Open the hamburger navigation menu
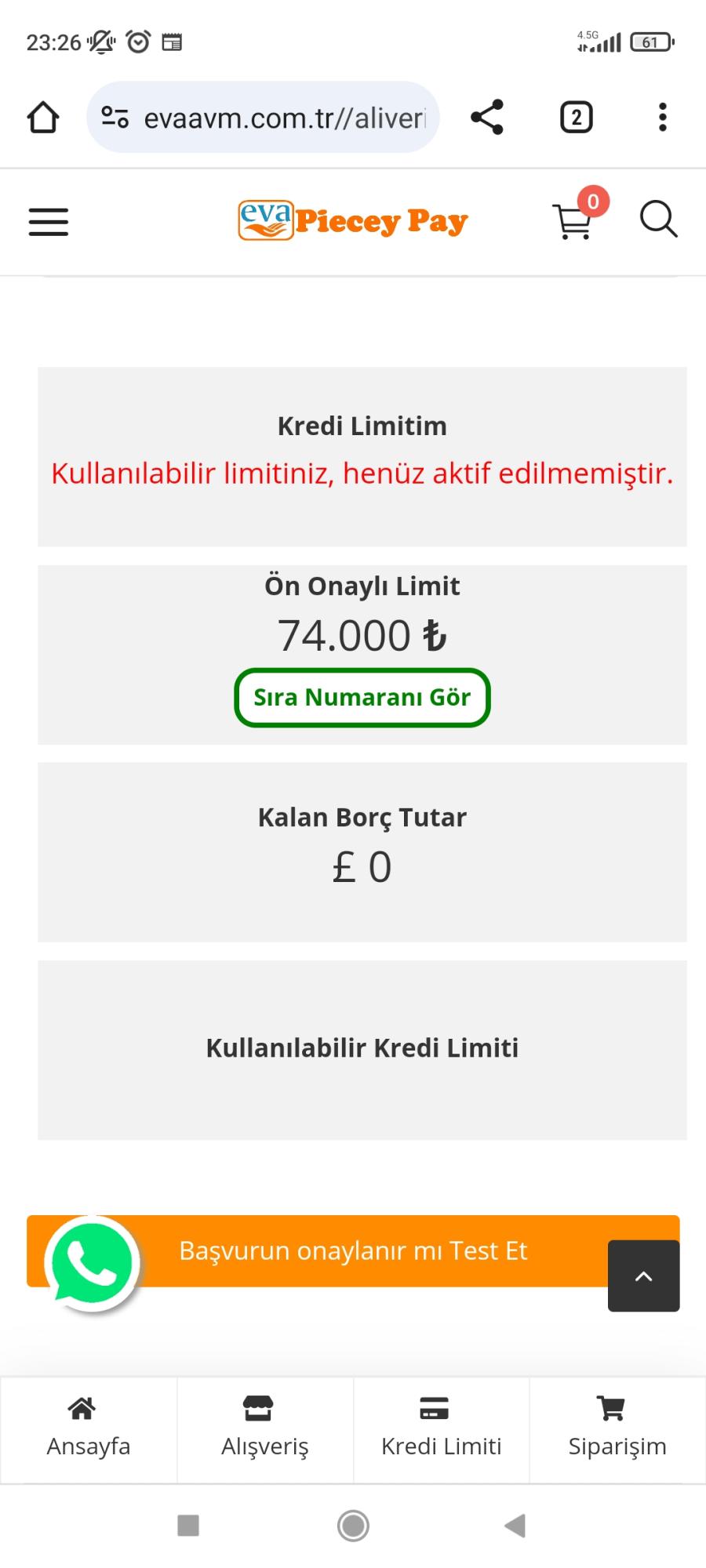Viewport: 706px width, 1568px height. [48, 222]
